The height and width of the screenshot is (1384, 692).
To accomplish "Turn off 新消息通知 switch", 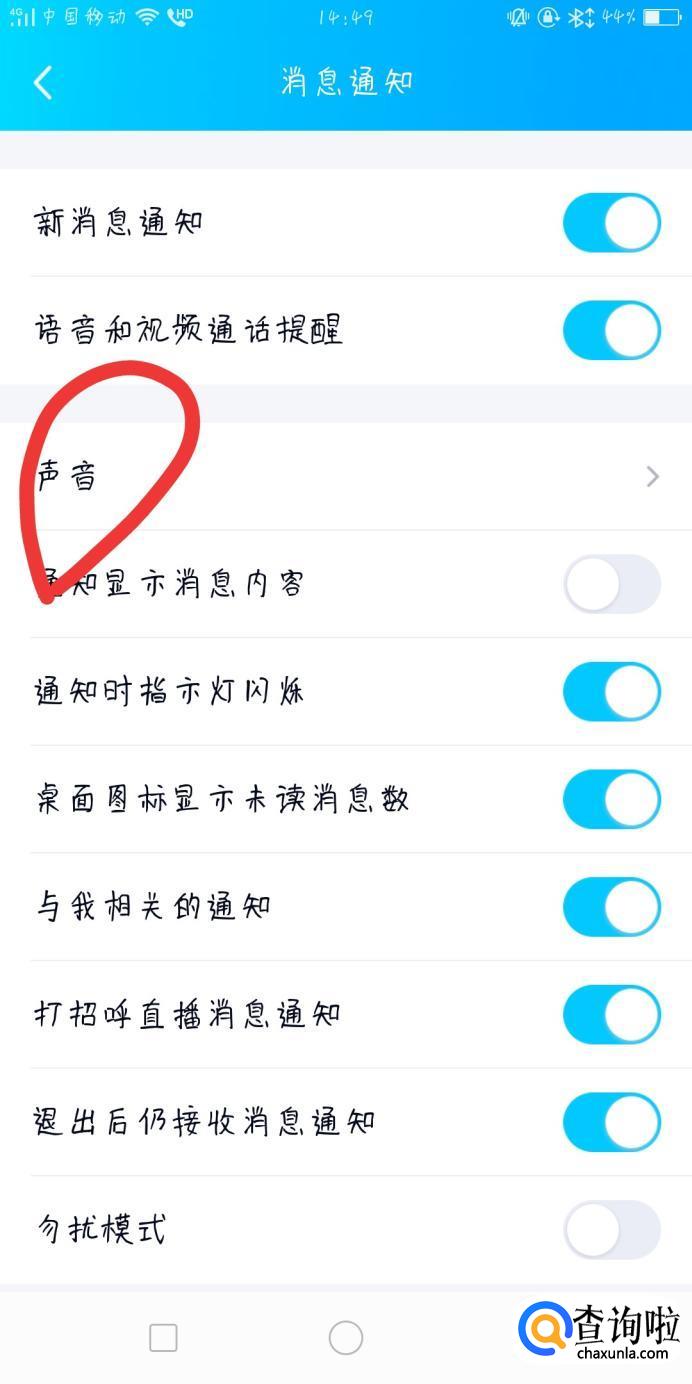I will pos(611,222).
